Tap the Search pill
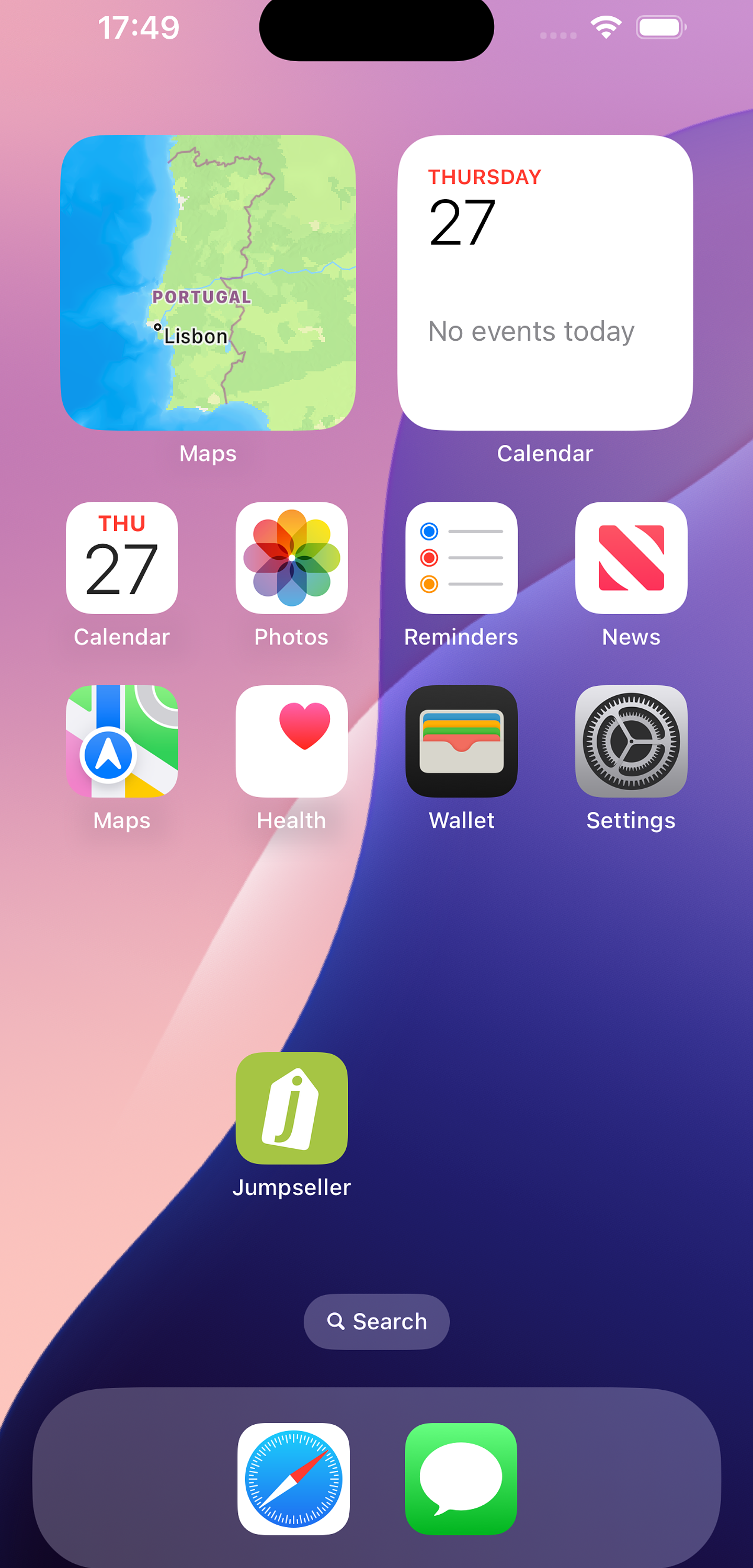The width and height of the screenshot is (753, 1568). tap(376, 1321)
